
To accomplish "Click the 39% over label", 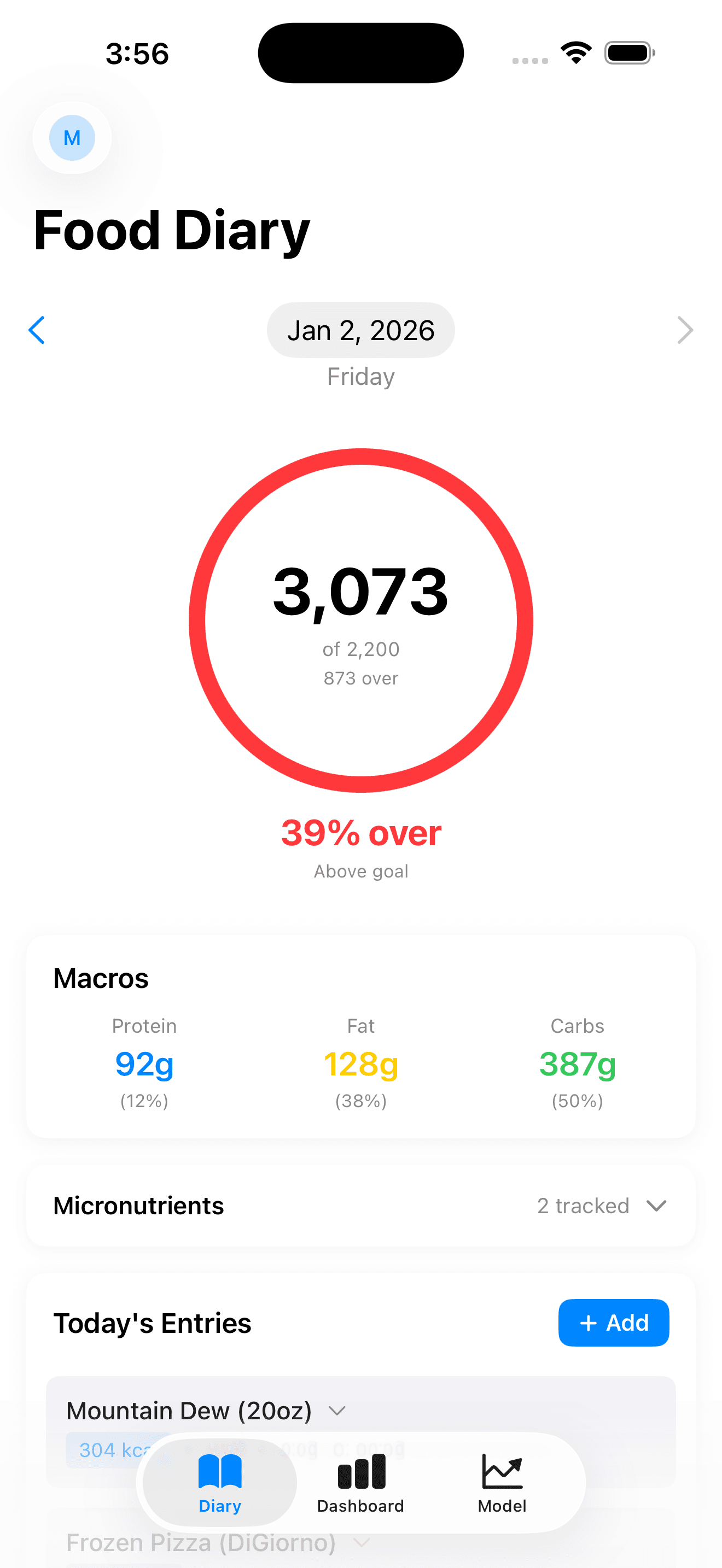I will pos(360,832).
